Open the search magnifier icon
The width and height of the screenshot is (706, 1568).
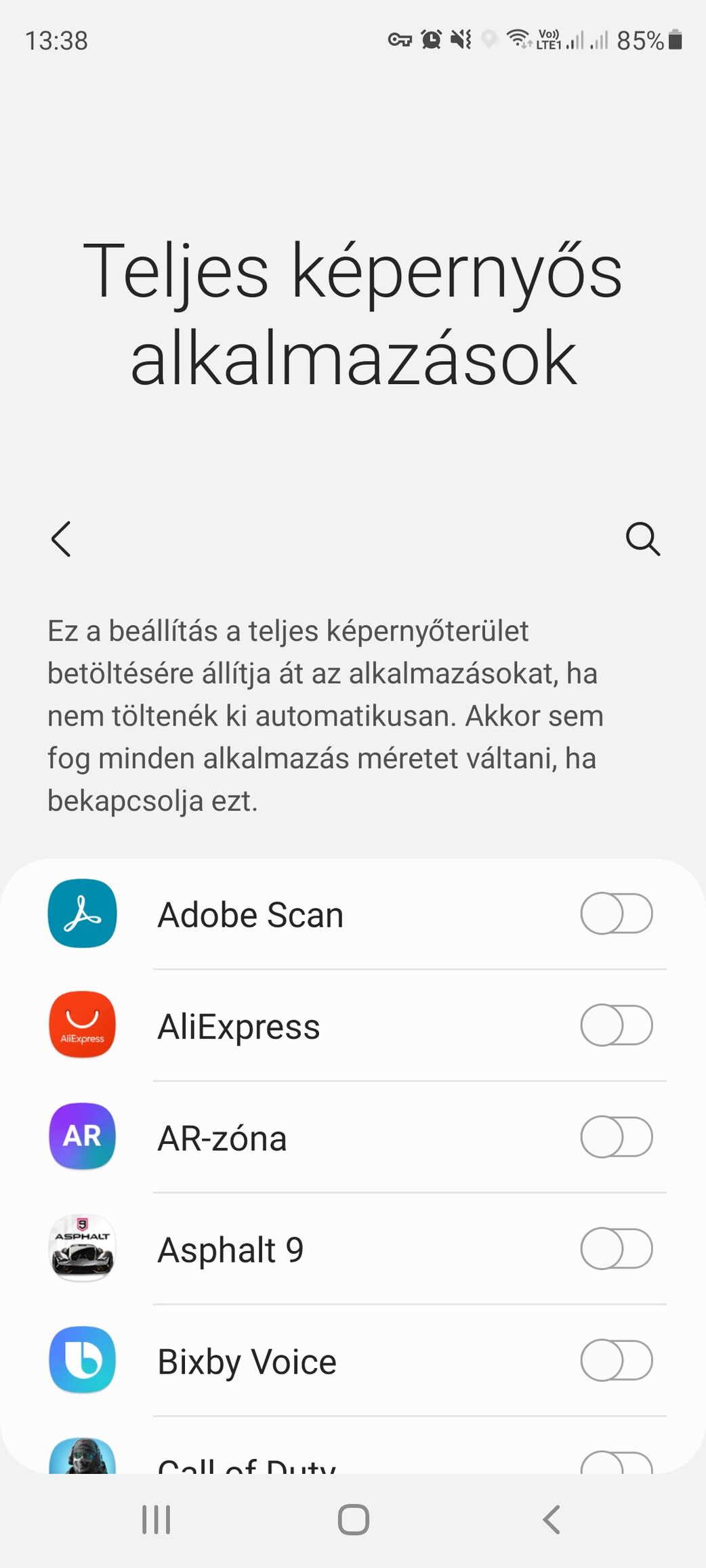pyautogui.click(x=642, y=539)
